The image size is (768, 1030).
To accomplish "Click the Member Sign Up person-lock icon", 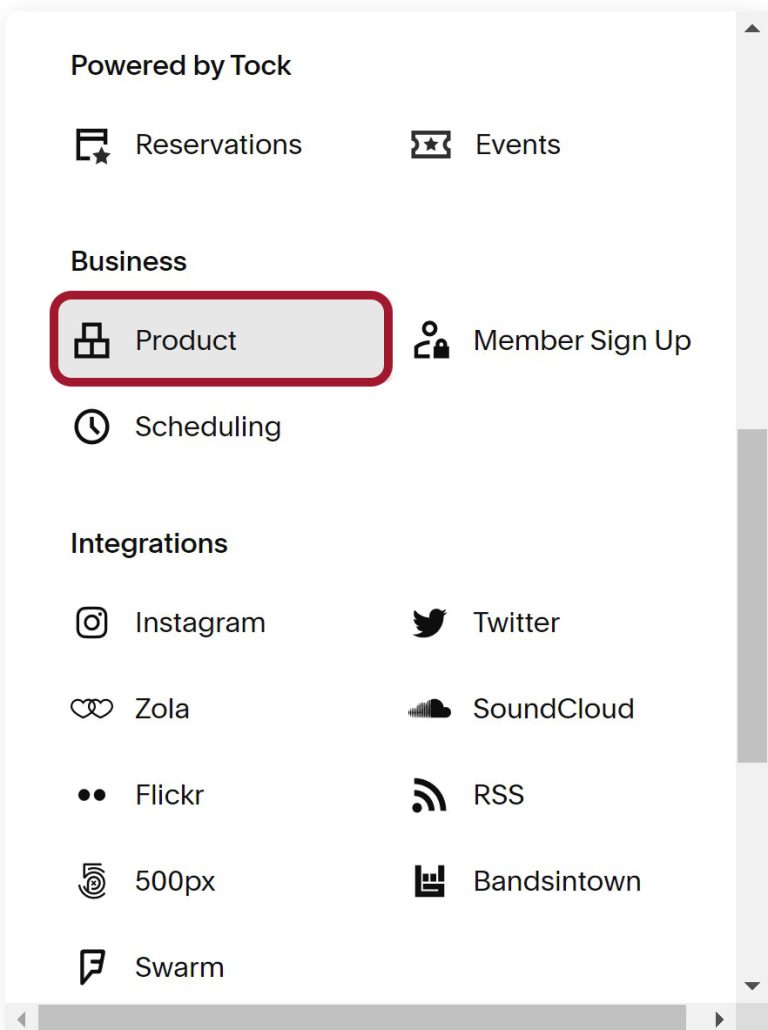I will 430,340.
